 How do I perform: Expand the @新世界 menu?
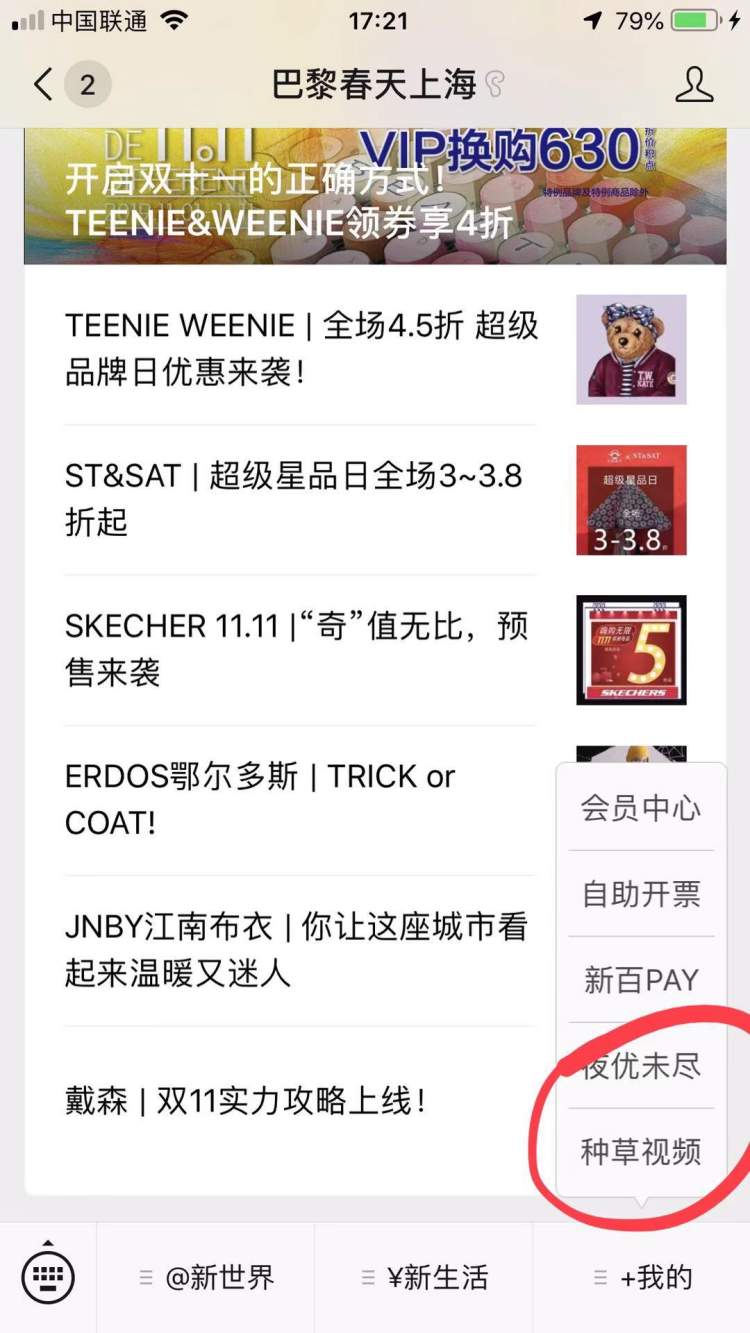[x=206, y=1277]
